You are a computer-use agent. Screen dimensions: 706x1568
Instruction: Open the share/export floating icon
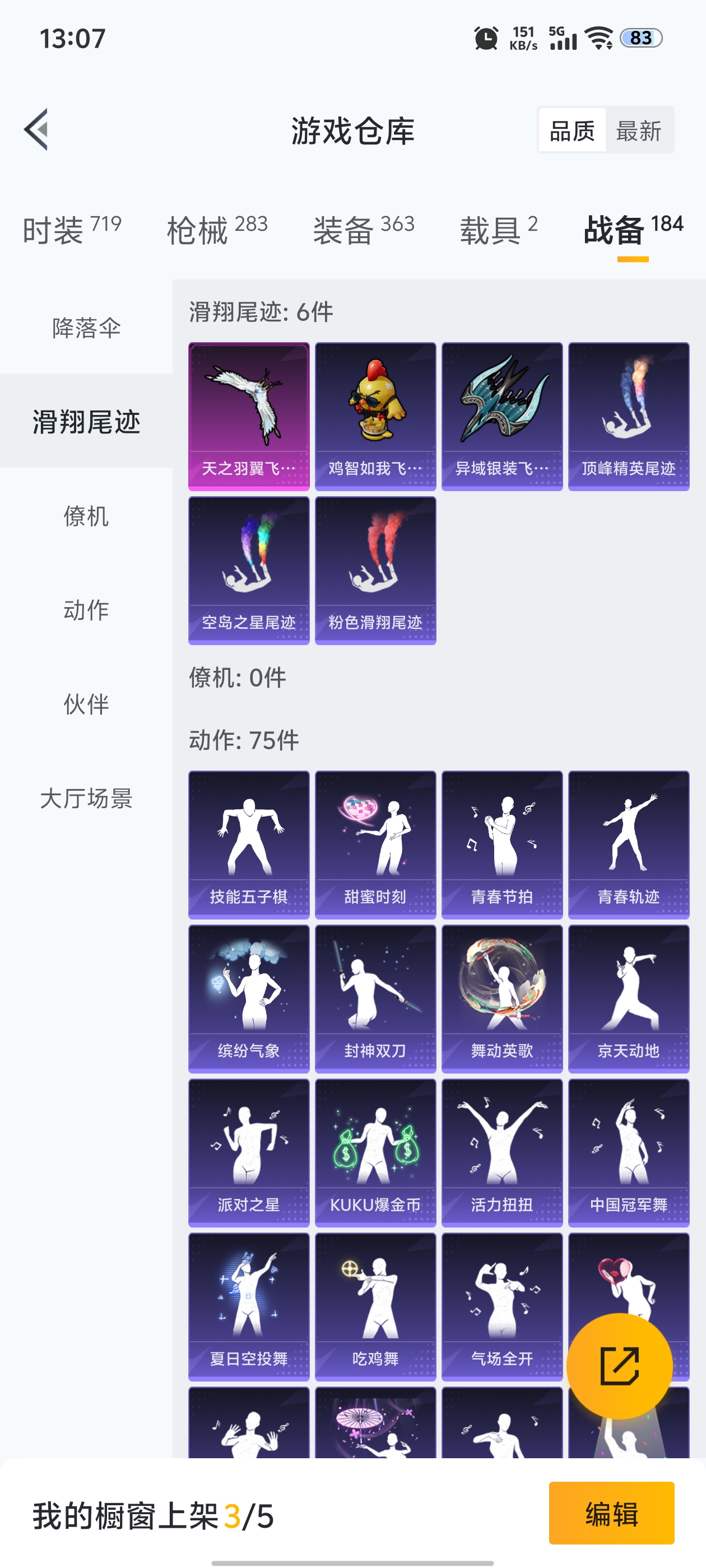(620, 1365)
